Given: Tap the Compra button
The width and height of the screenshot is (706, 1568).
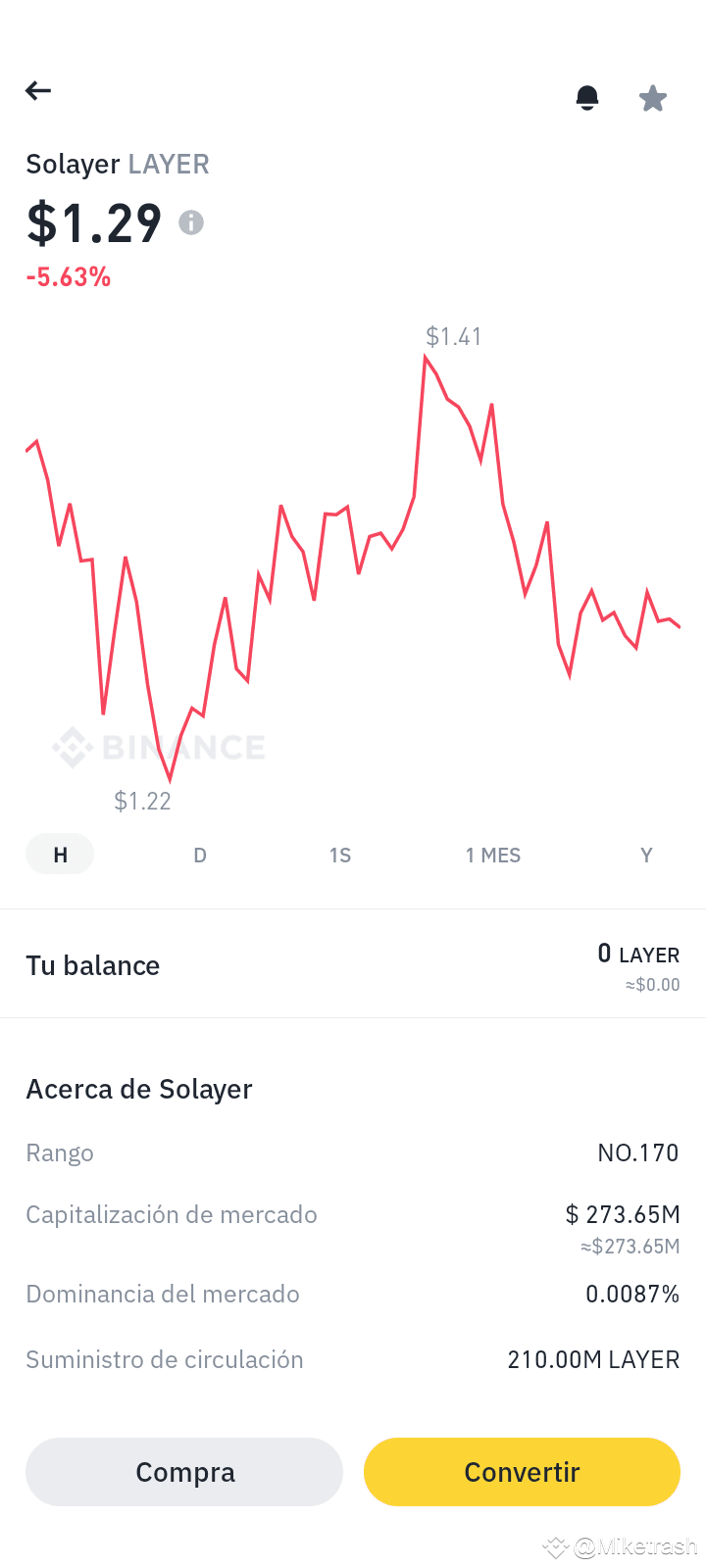Looking at the screenshot, I should point(184,1472).
